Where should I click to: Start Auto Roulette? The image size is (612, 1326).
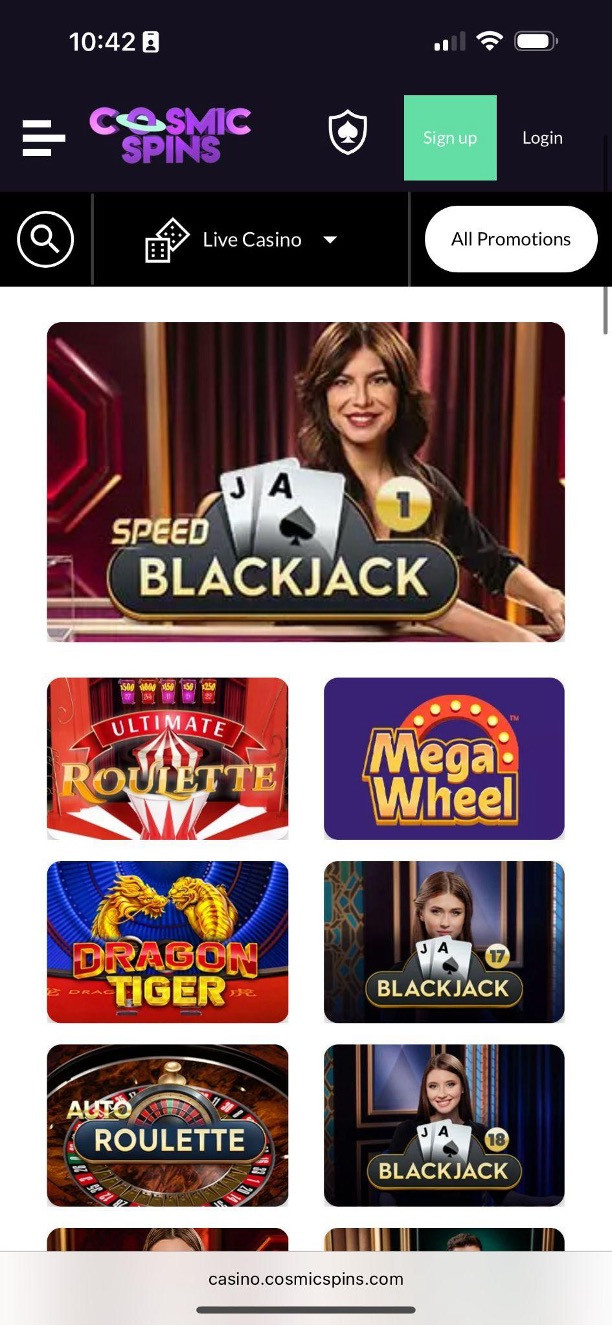tap(167, 1125)
